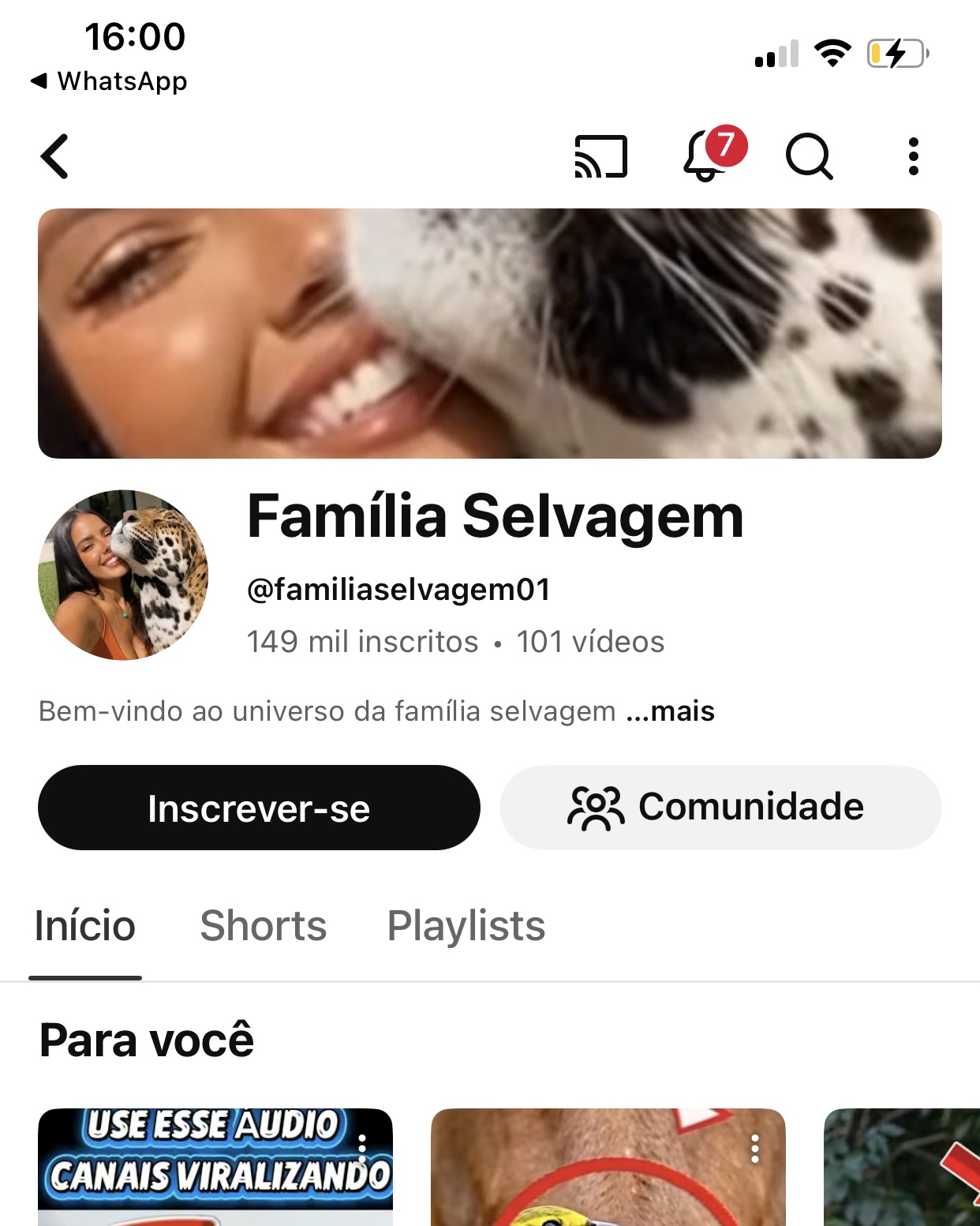Select the Início tab
980x1226 pixels.
[85, 926]
